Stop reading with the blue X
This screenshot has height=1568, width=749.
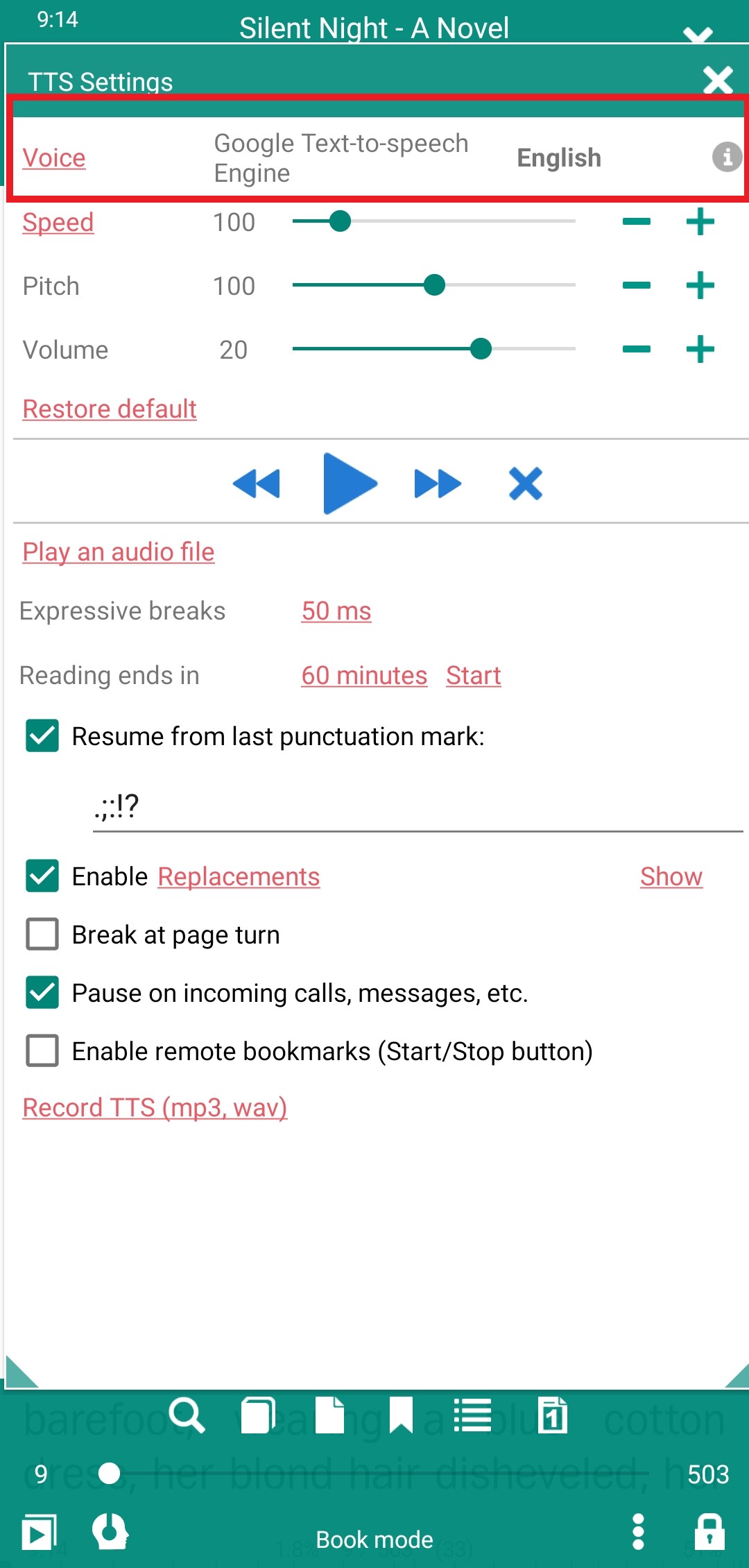click(x=525, y=484)
